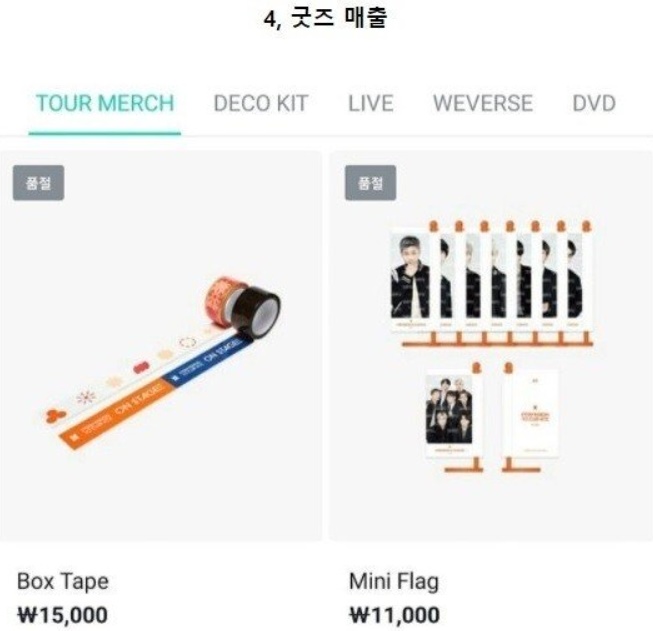Open the LIVE tab

(x=370, y=103)
